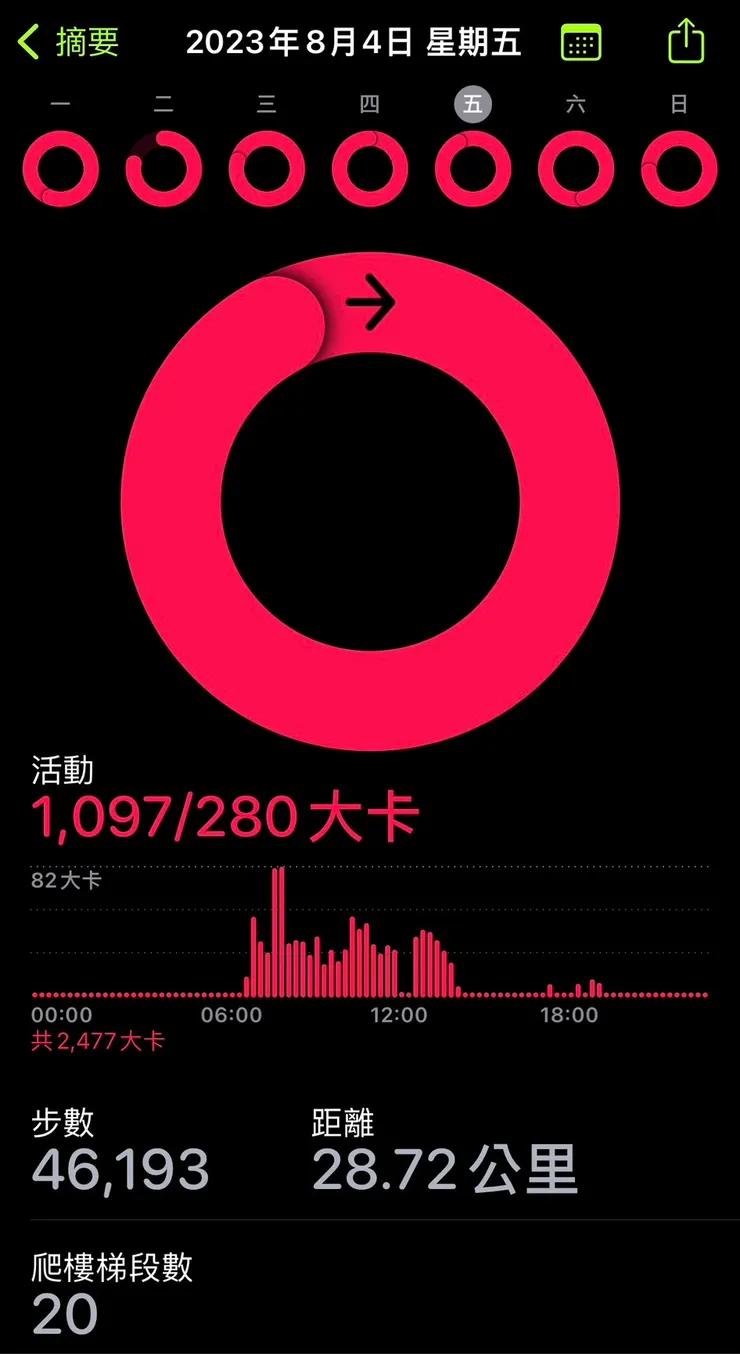Select Sunday's (日) activity ring
Viewport: 740px width, 1354px height.
coord(678,168)
